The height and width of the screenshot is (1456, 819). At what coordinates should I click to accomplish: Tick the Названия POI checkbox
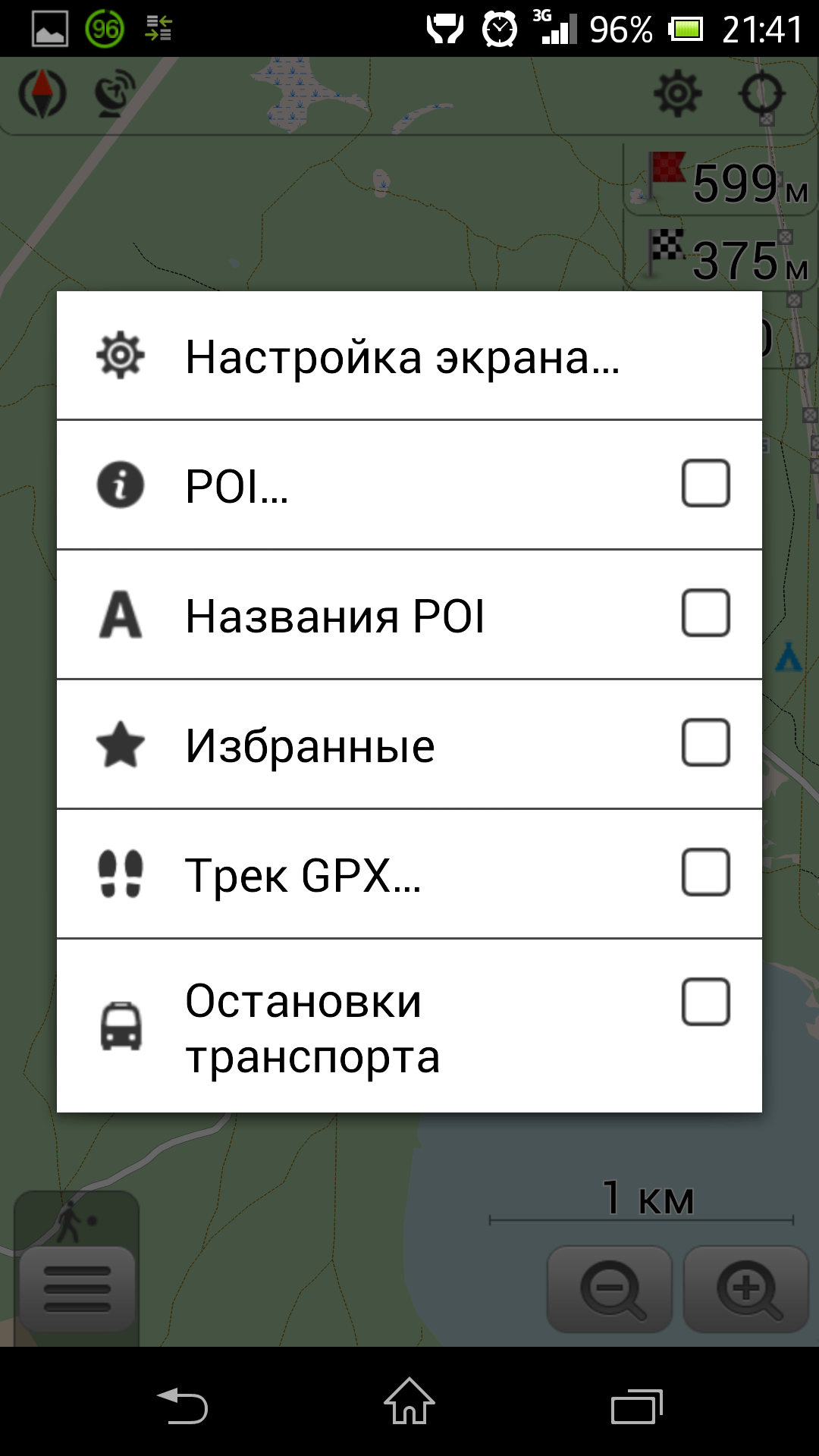[705, 613]
